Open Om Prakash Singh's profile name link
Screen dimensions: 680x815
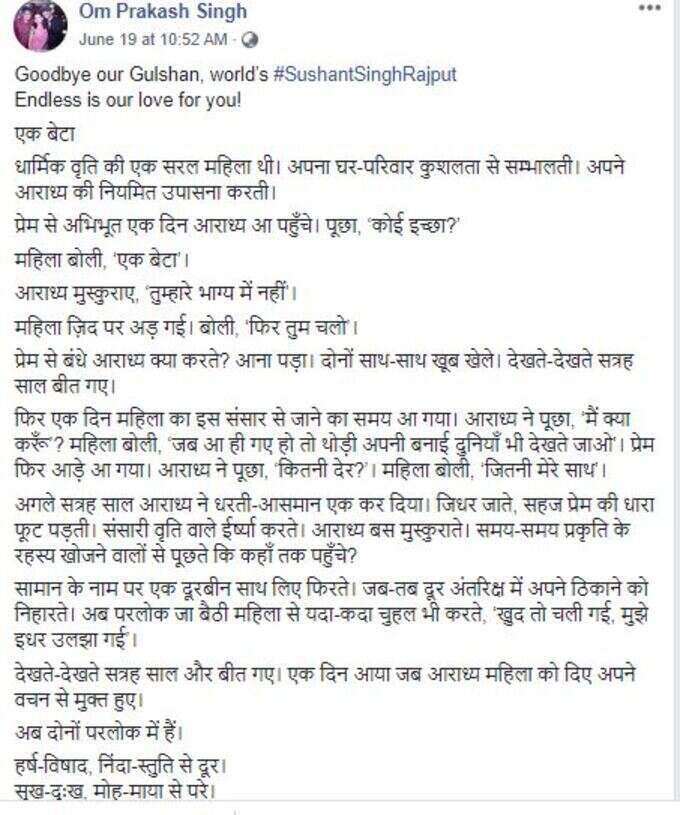[162, 13]
